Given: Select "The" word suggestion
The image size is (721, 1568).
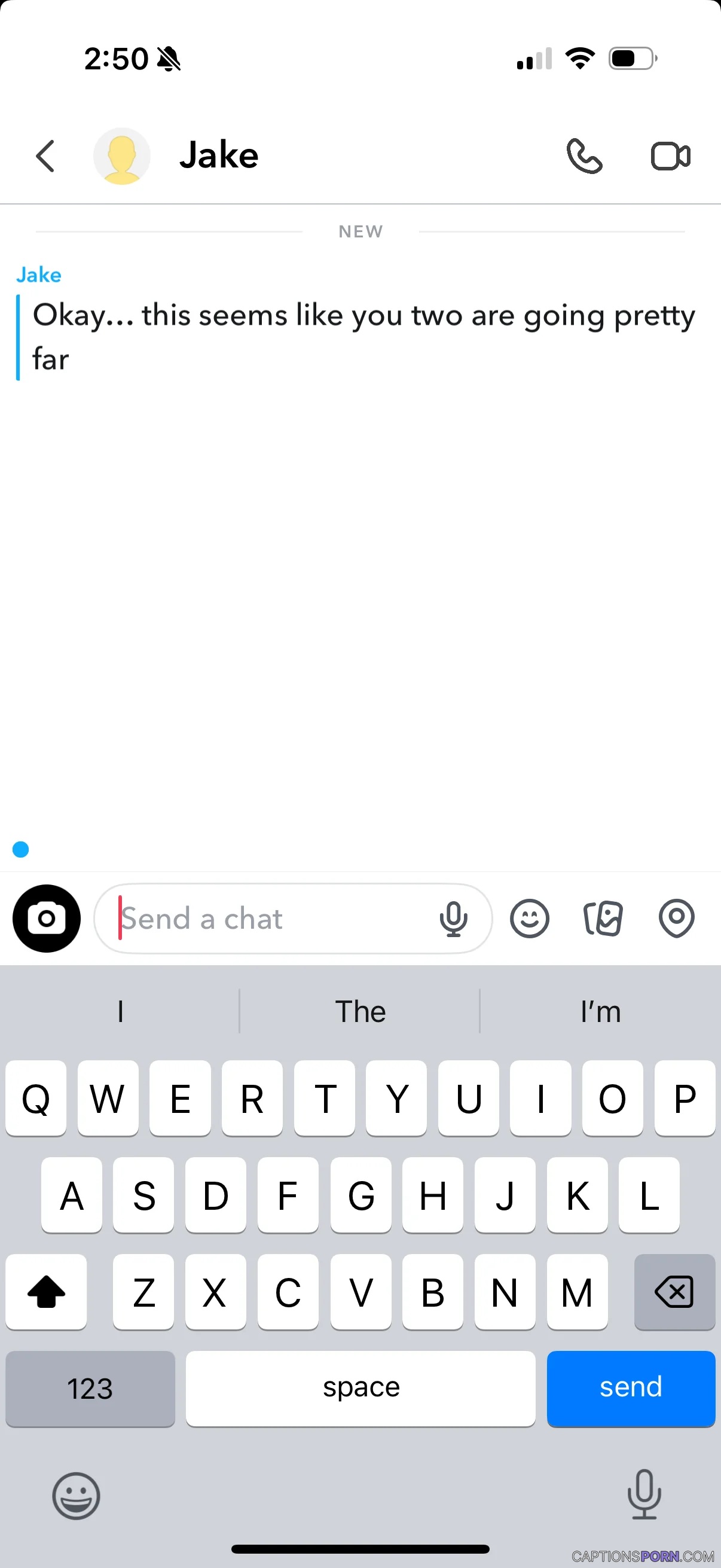Looking at the screenshot, I should 360,1012.
